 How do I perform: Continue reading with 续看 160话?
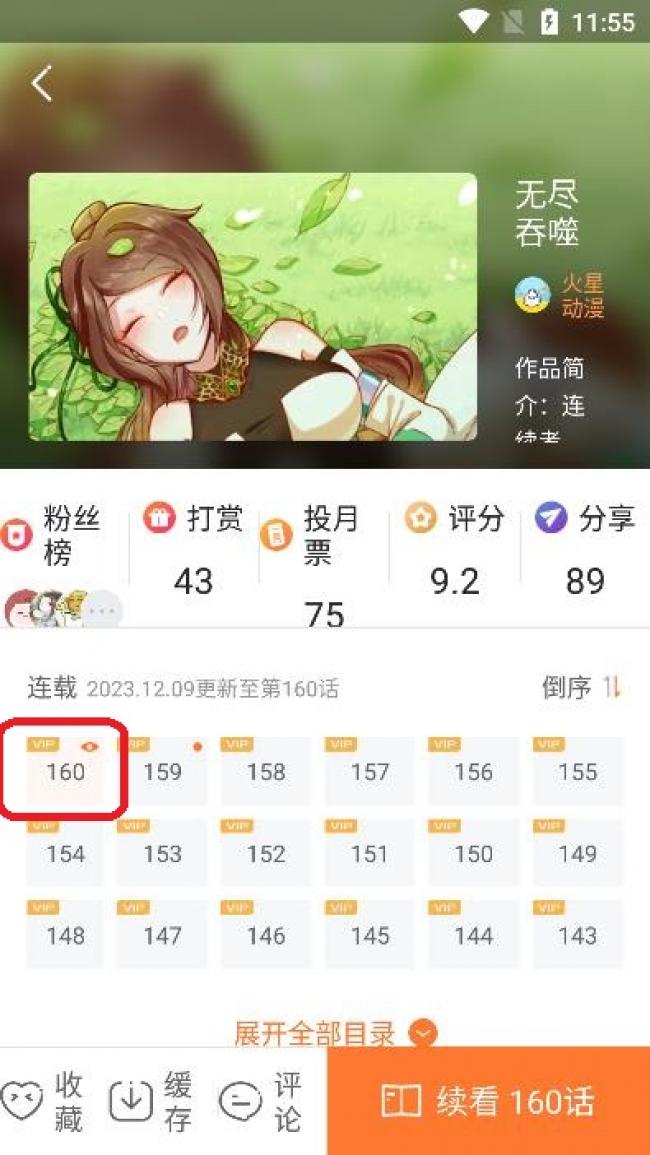(x=488, y=1101)
